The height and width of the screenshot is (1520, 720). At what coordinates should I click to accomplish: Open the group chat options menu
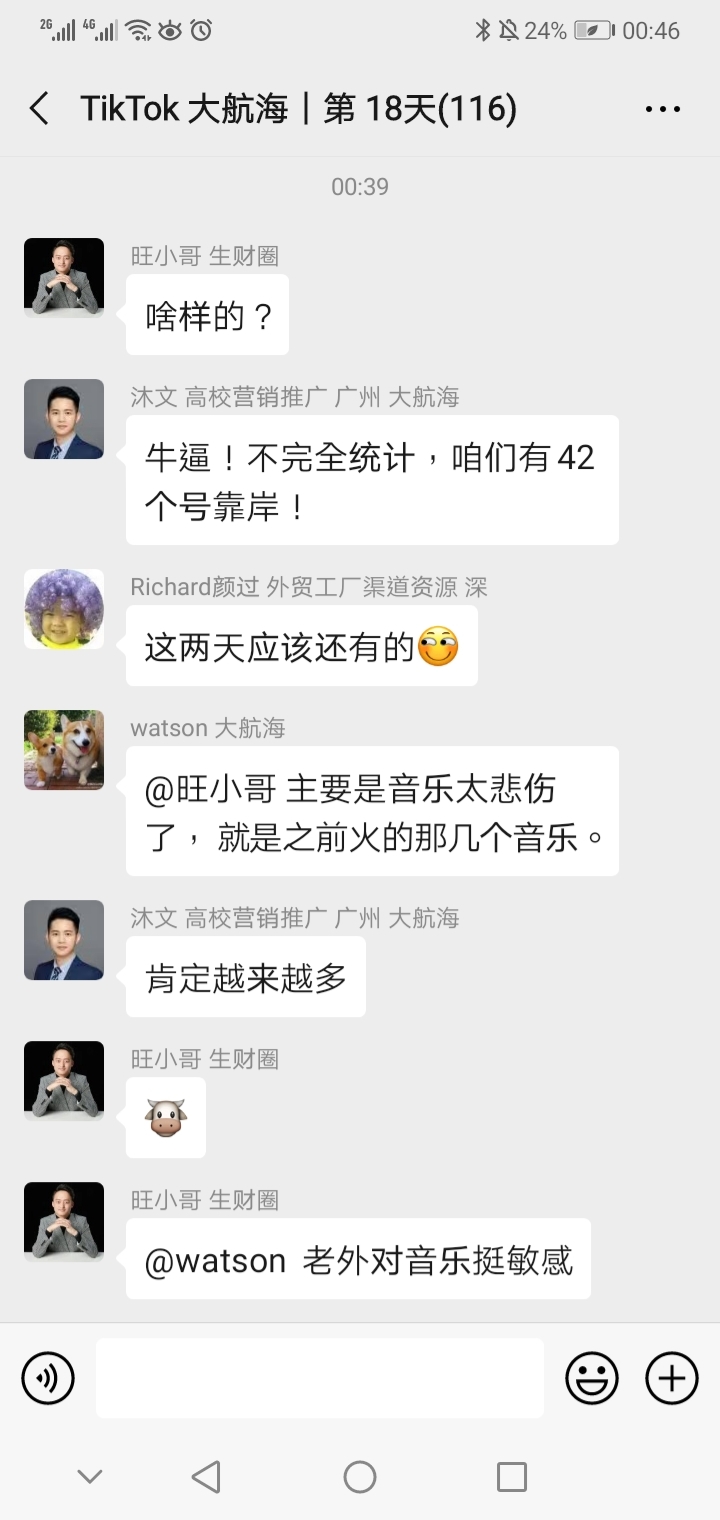pyautogui.click(x=662, y=109)
